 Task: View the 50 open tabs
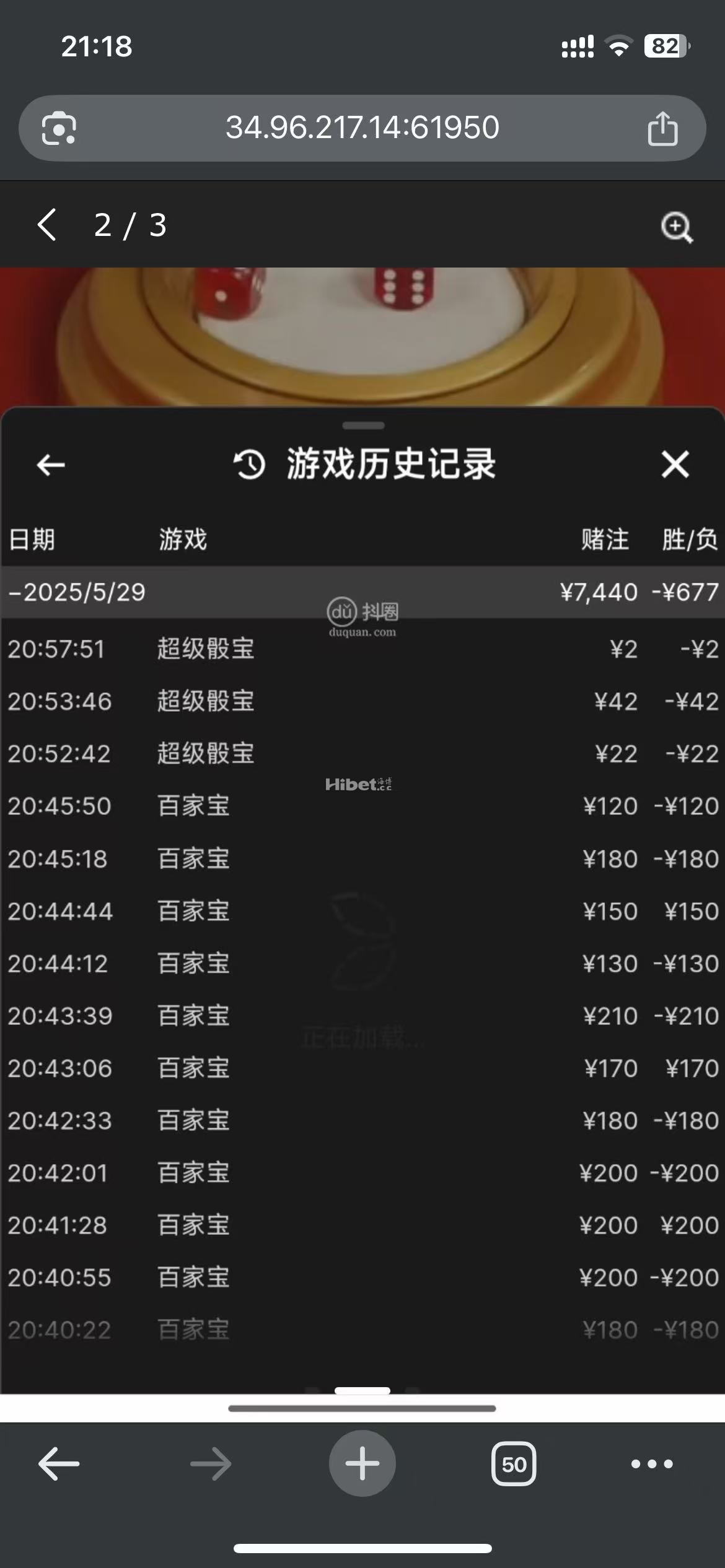[x=514, y=1464]
